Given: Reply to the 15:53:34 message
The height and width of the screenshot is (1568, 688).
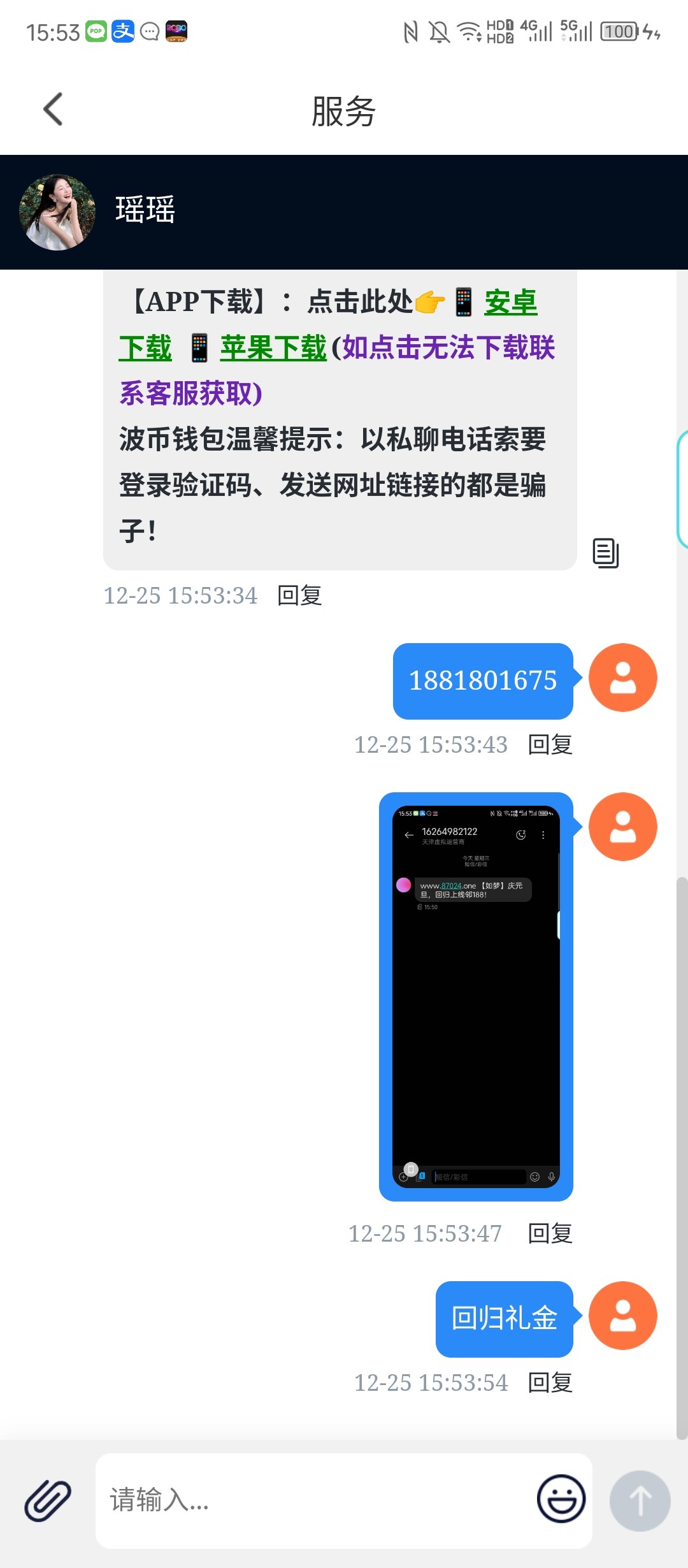Looking at the screenshot, I should click(299, 595).
